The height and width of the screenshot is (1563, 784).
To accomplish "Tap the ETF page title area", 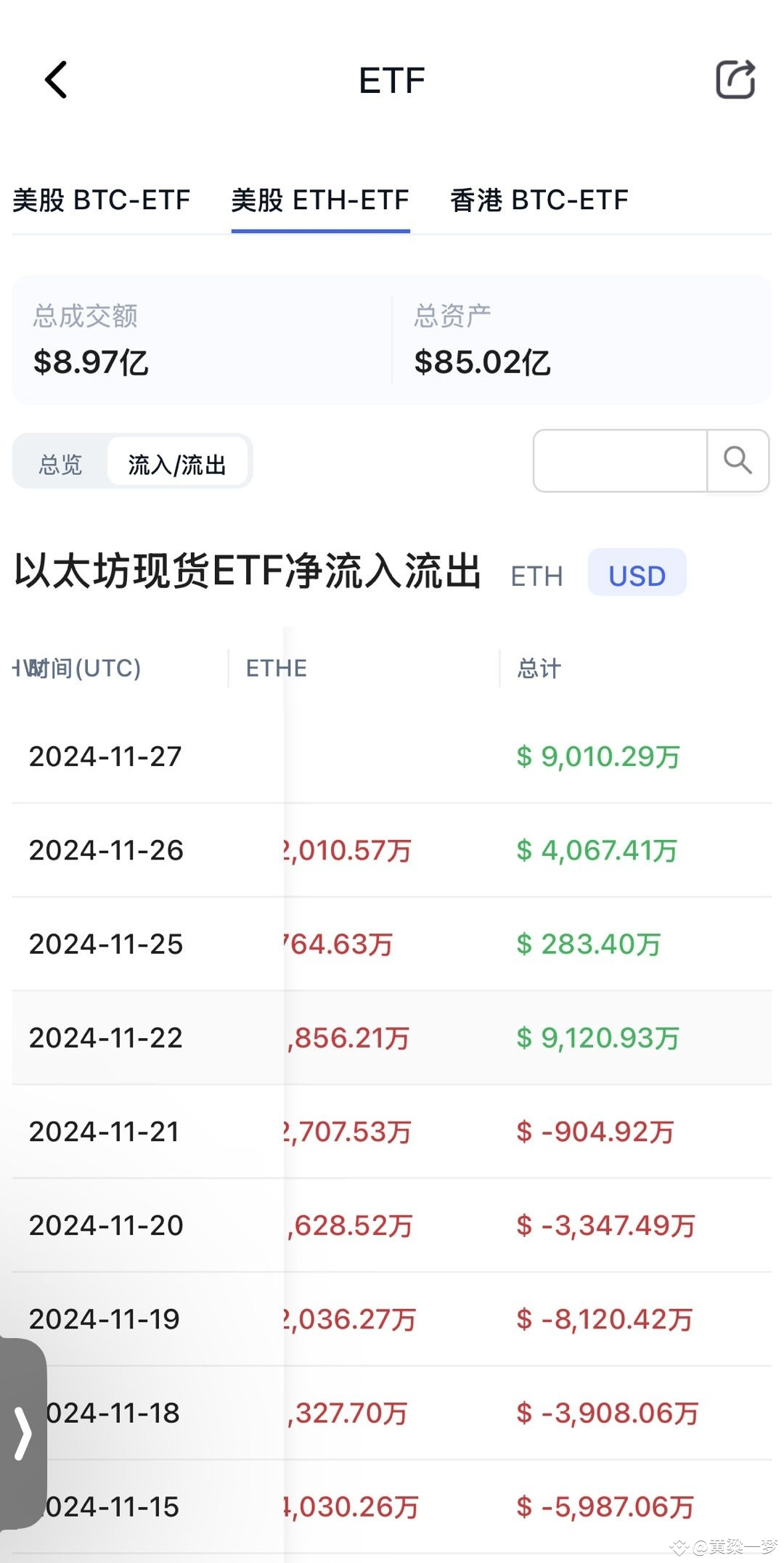I will (392, 80).
